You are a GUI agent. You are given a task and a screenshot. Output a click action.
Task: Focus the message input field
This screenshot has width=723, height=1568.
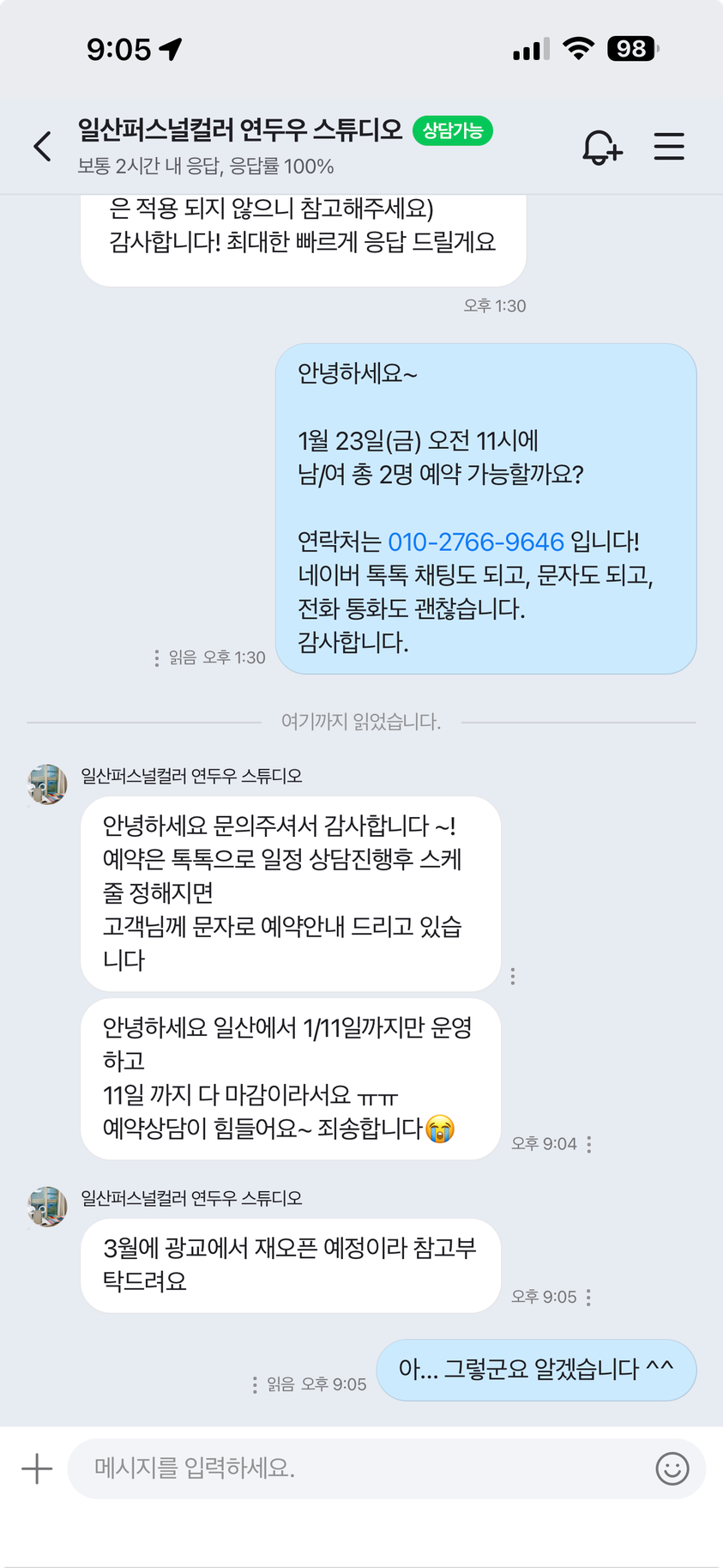[x=360, y=1468]
